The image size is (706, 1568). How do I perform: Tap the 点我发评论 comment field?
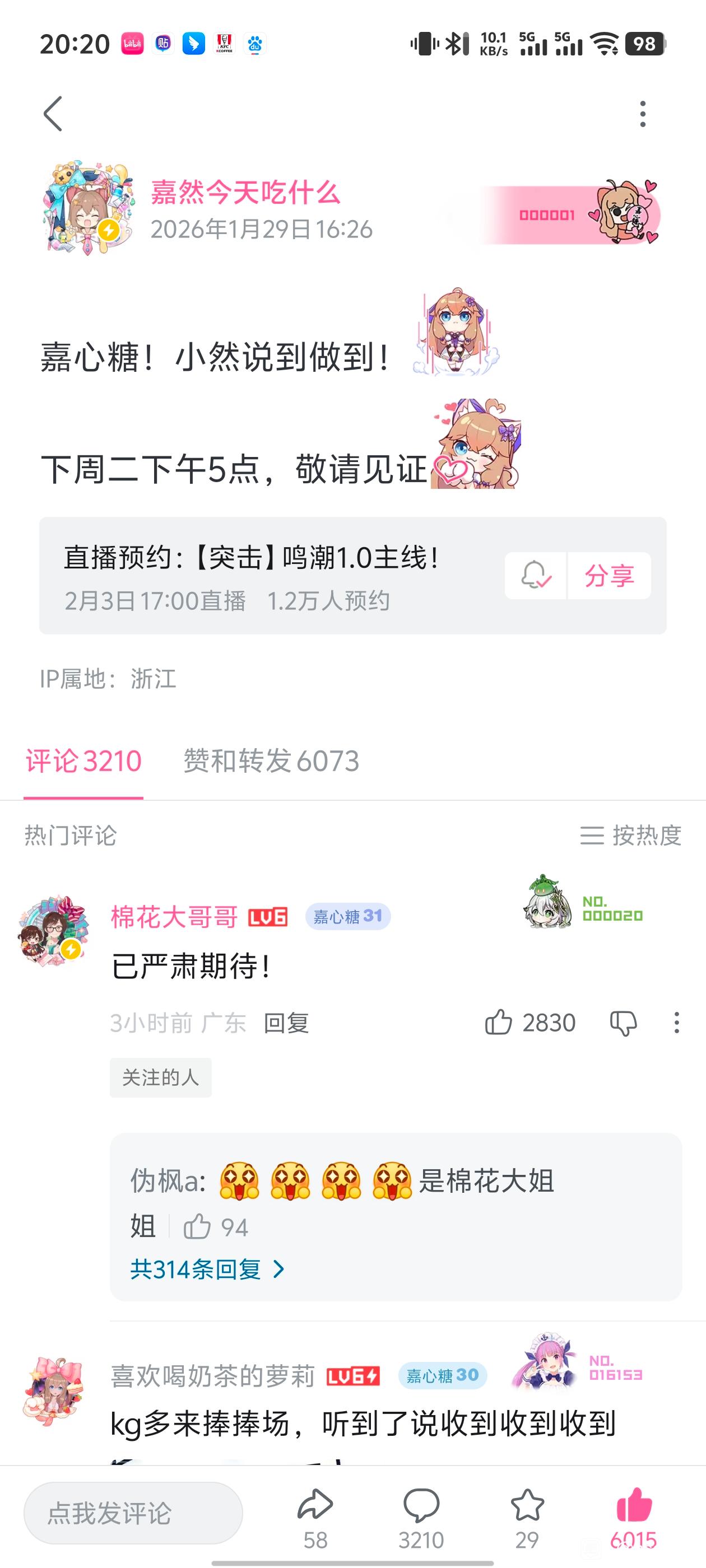pyautogui.click(x=133, y=1513)
